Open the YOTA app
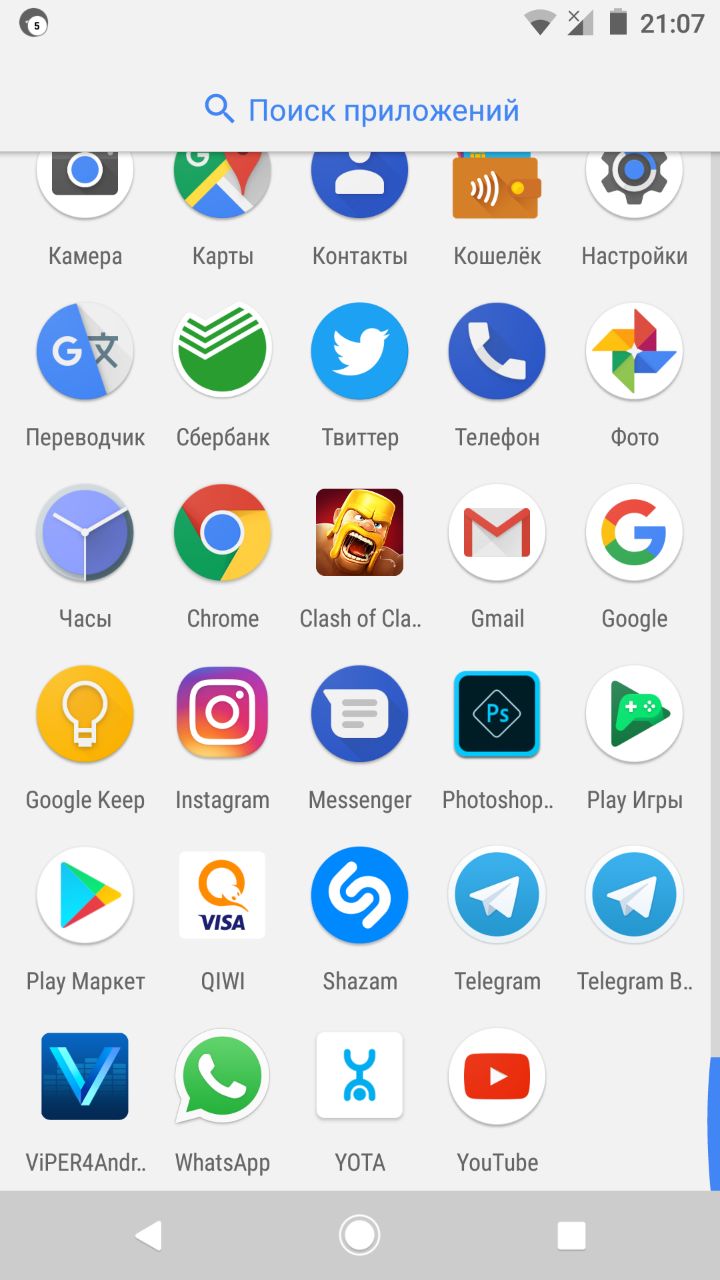Image resolution: width=720 pixels, height=1280 pixels. (359, 1076)
